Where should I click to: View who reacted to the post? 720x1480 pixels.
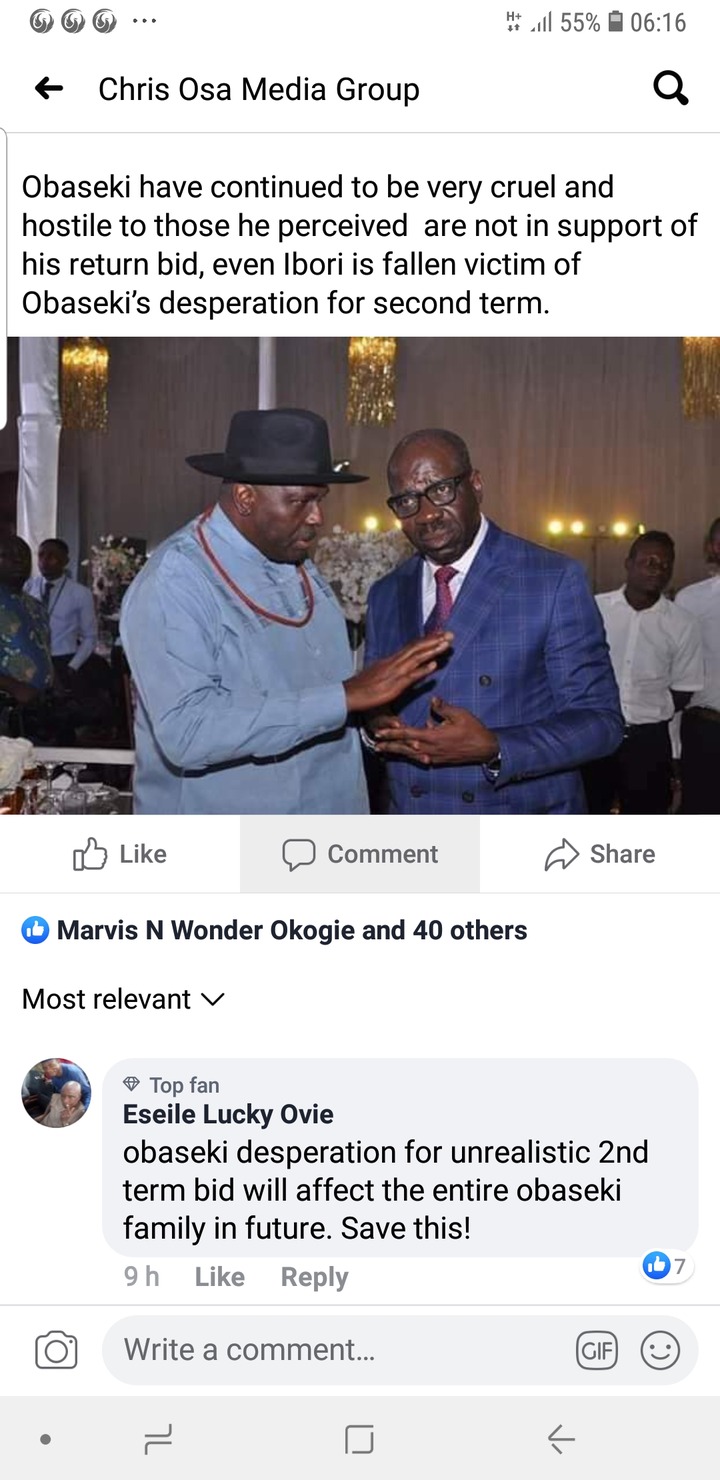pos(275,930)
